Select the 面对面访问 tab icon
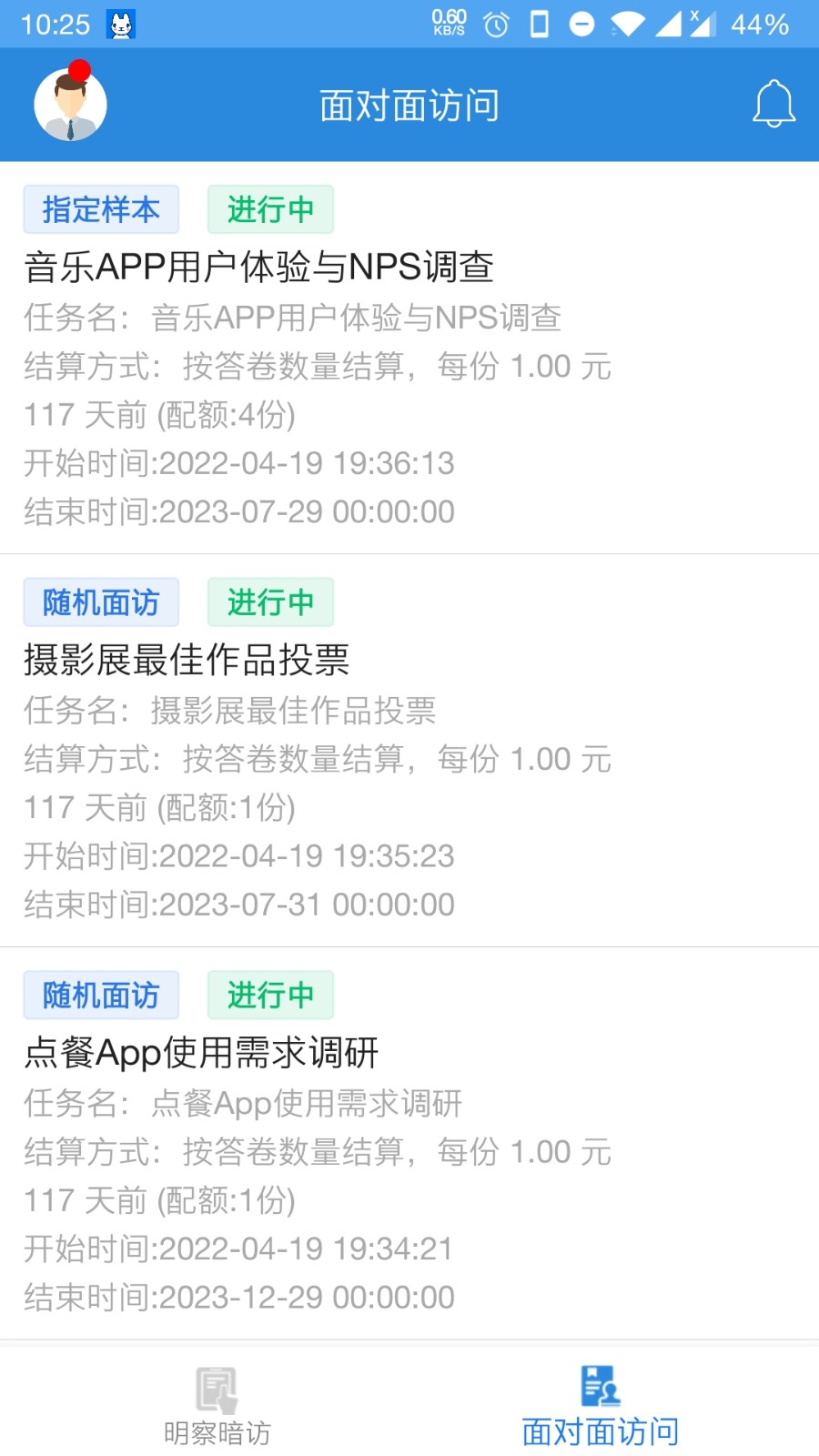 click(599, 1388)
